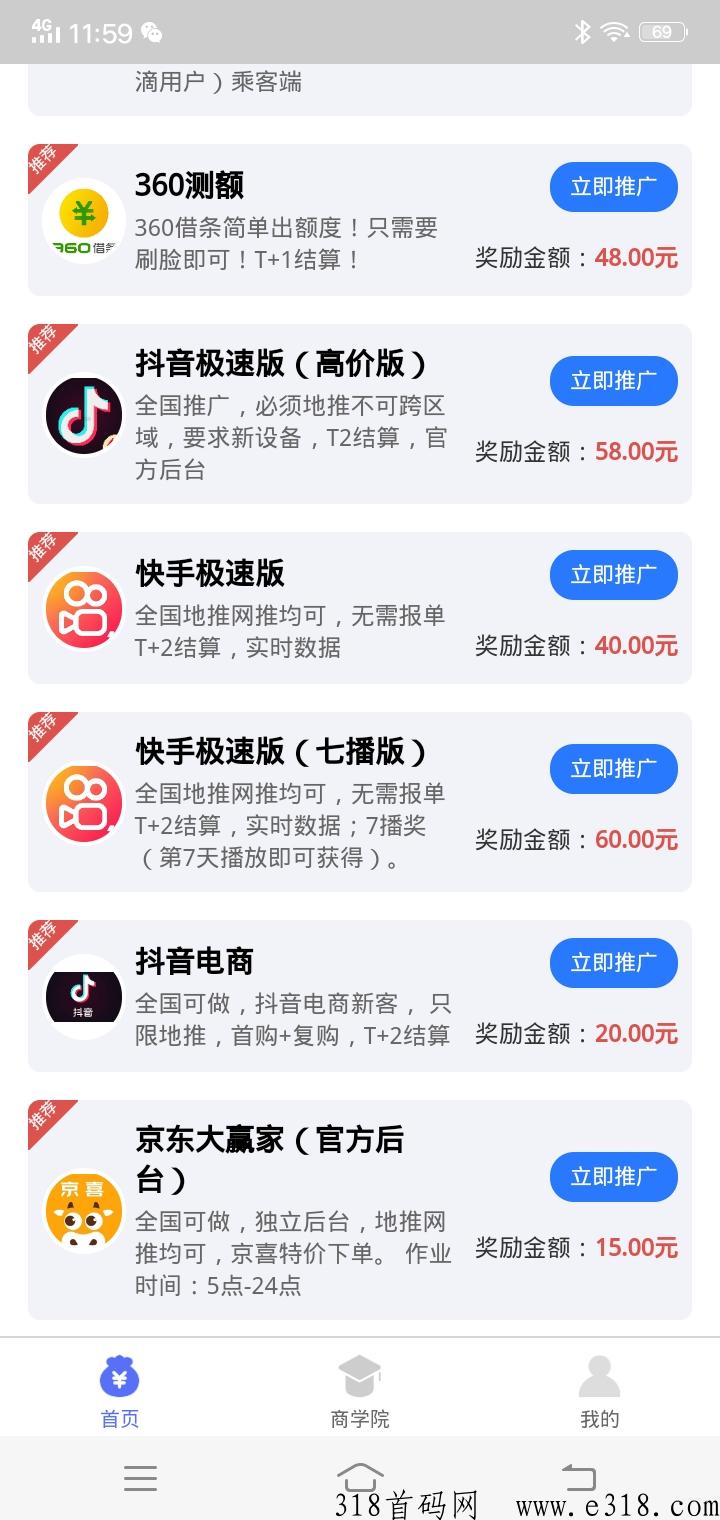Open the 360测额 task card
Image resolution: width=720 pixels, height=1520 pixels.
[360, 220]
